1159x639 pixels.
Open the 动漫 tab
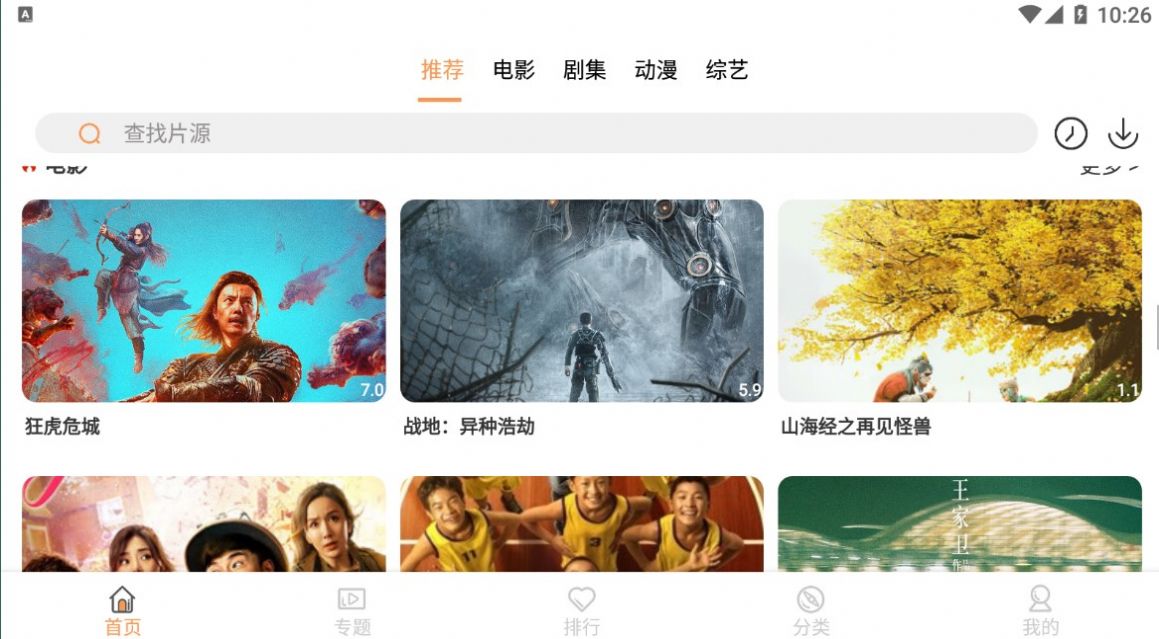point(656,70)
